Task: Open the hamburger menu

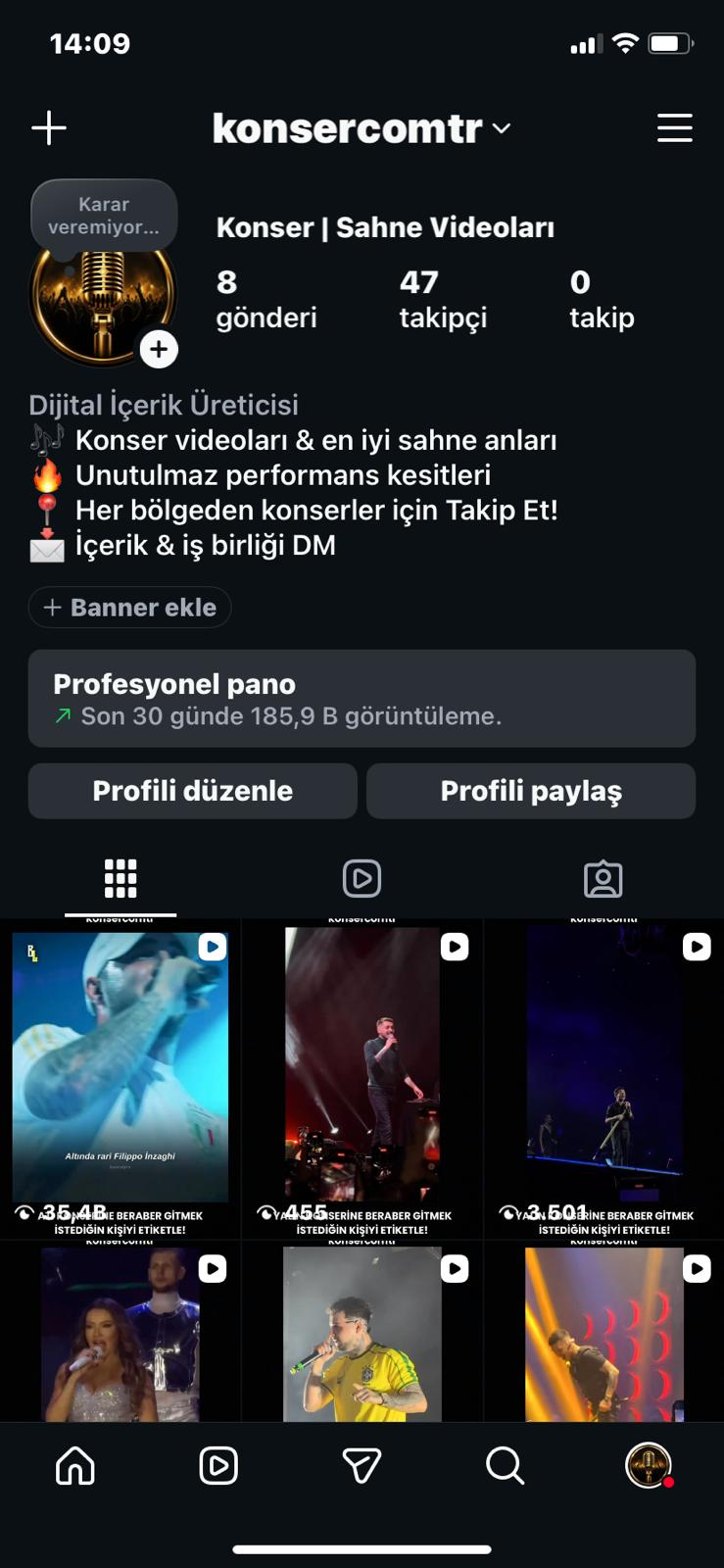Action: pyautogui.click(x=674, y=128)
